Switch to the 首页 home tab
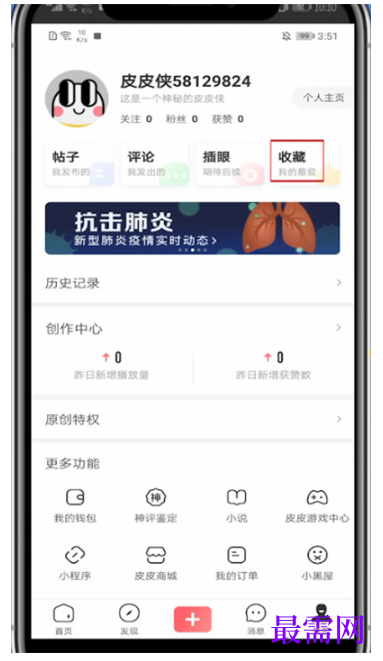Viewport: 383px width, 661px height. [x=64, y=619]
